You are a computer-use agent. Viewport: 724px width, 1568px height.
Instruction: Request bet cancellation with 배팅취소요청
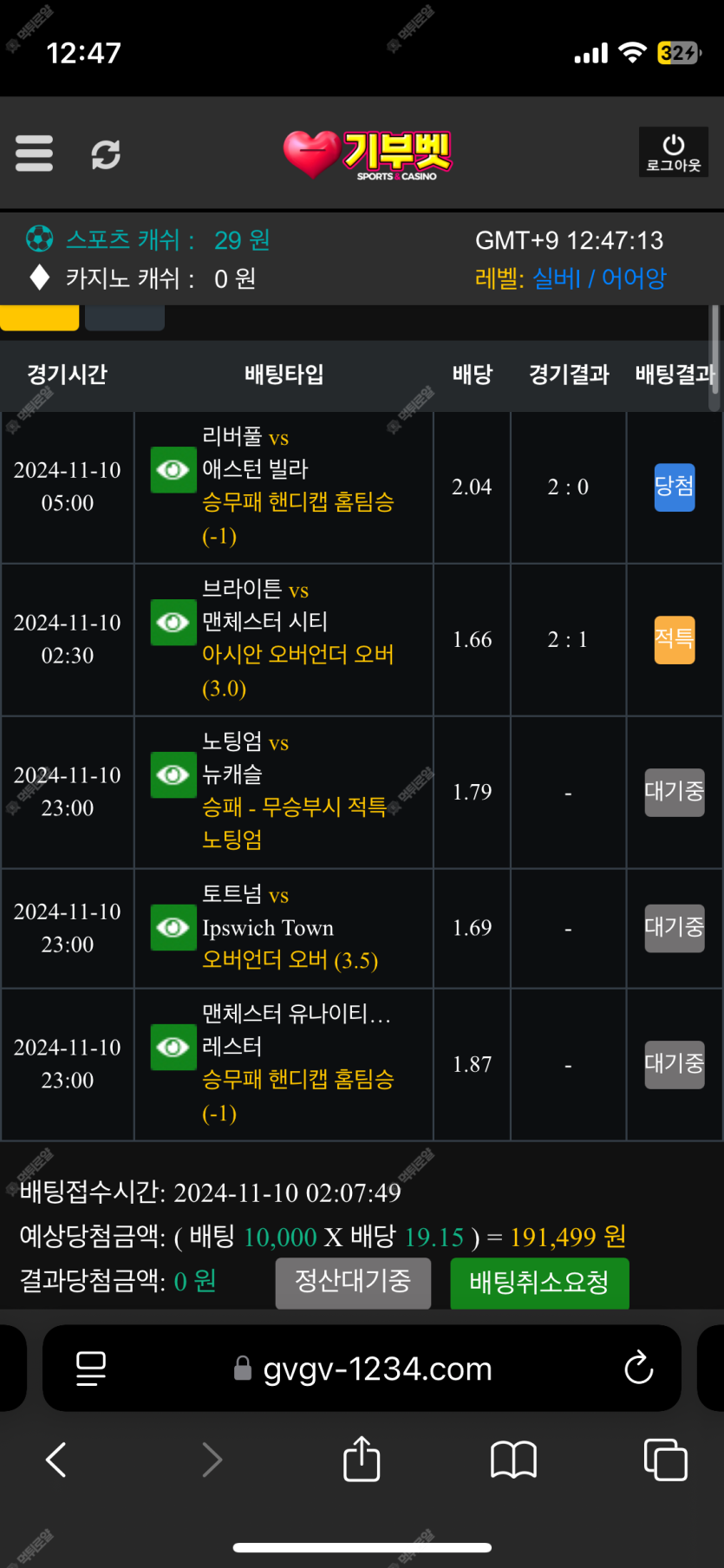(539, 1283)
